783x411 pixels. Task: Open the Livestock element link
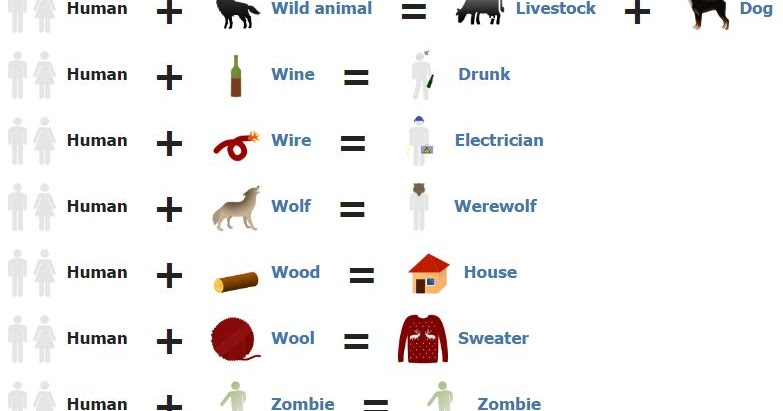[555, 9]
